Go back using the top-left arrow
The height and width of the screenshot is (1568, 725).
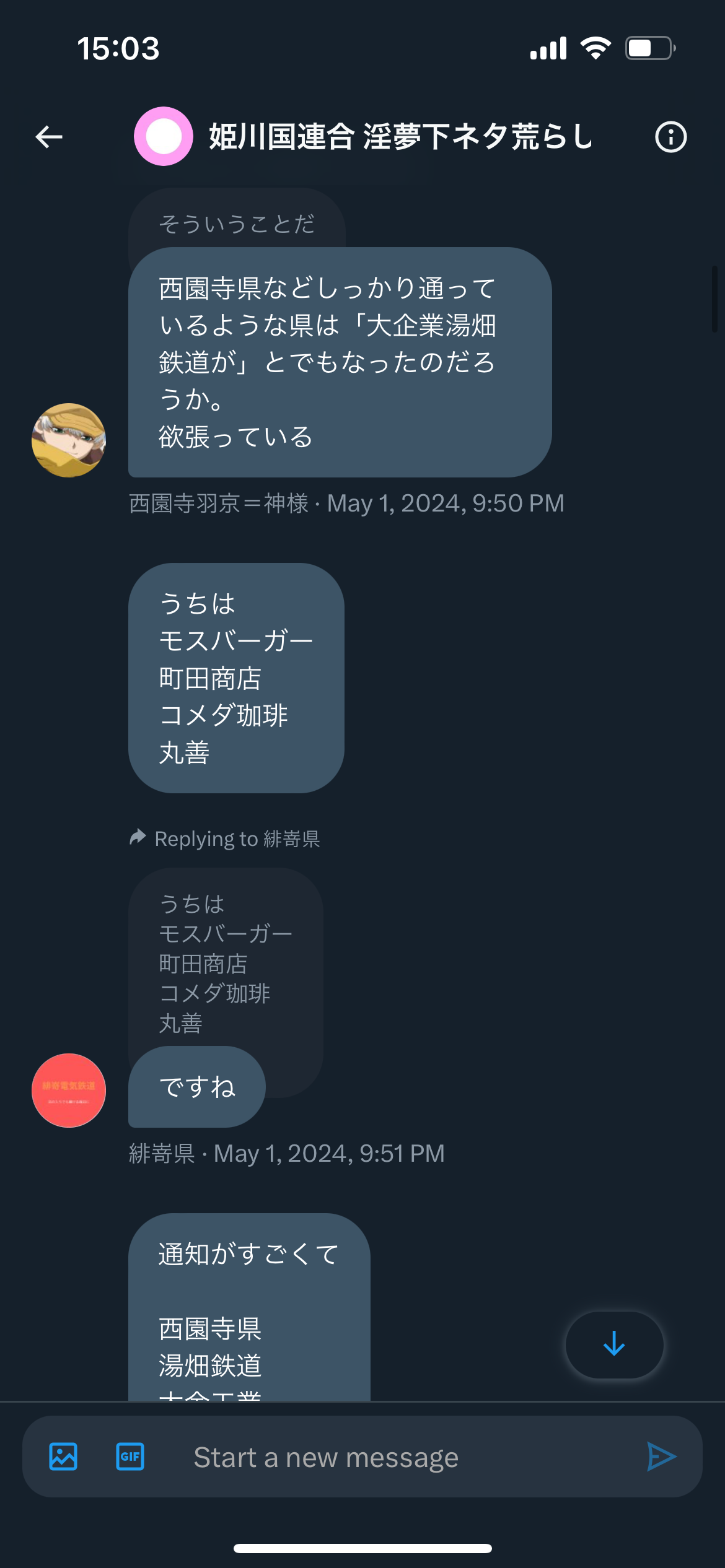coord(49,137)
